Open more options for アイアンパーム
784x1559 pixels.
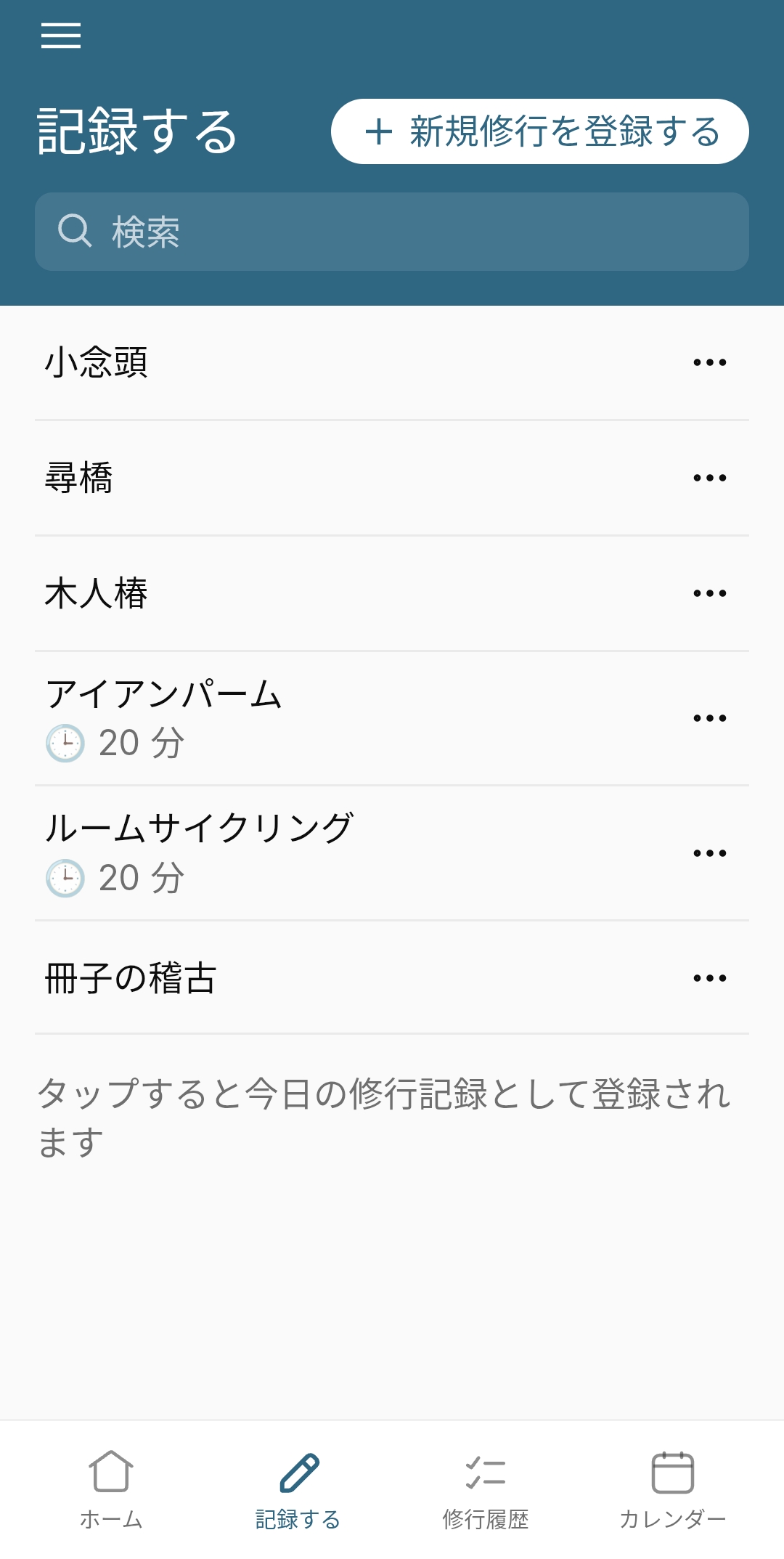709,718
